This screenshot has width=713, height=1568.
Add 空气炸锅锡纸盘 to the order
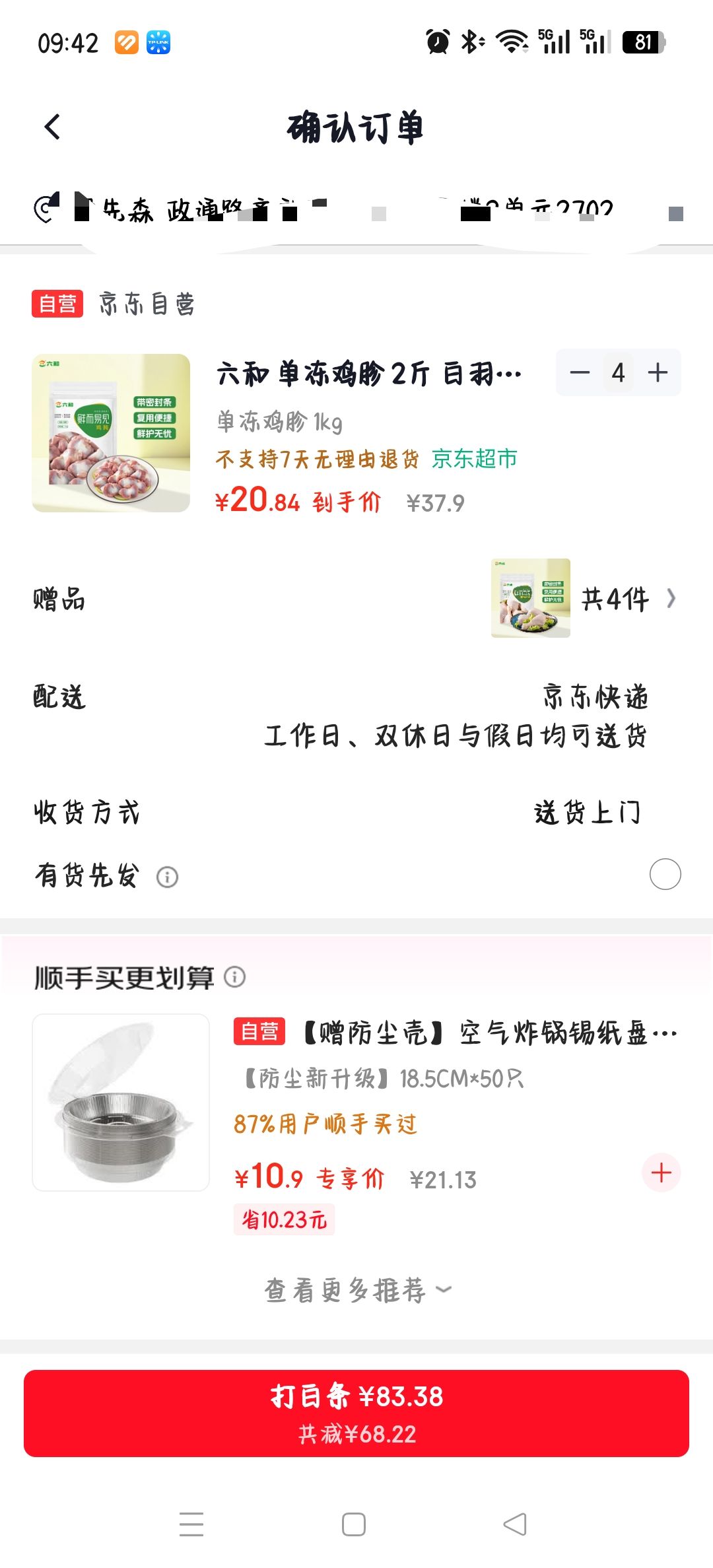[x=661, y=1173]
